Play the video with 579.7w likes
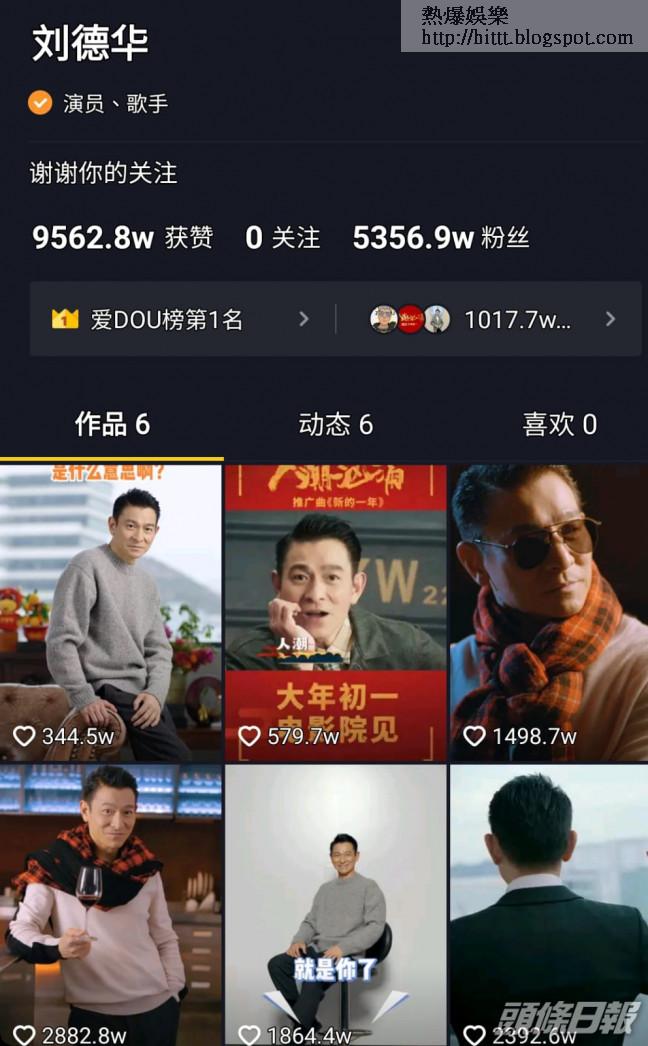 click(335, 612)
